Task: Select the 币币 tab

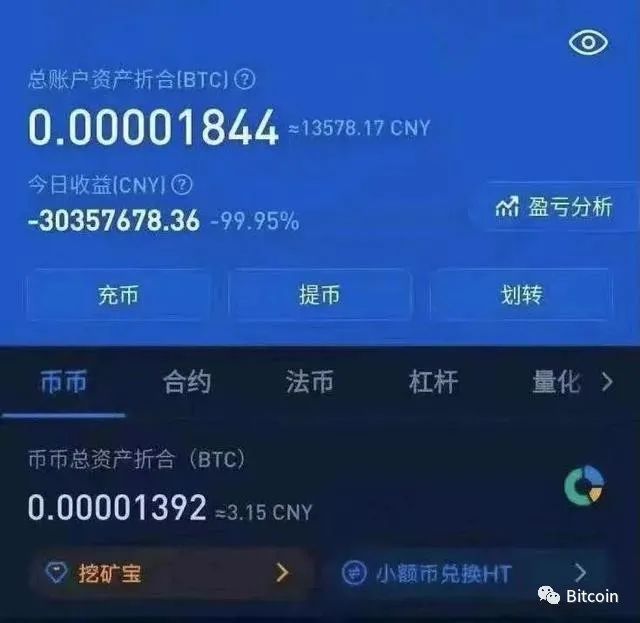Action: [63, 382]
